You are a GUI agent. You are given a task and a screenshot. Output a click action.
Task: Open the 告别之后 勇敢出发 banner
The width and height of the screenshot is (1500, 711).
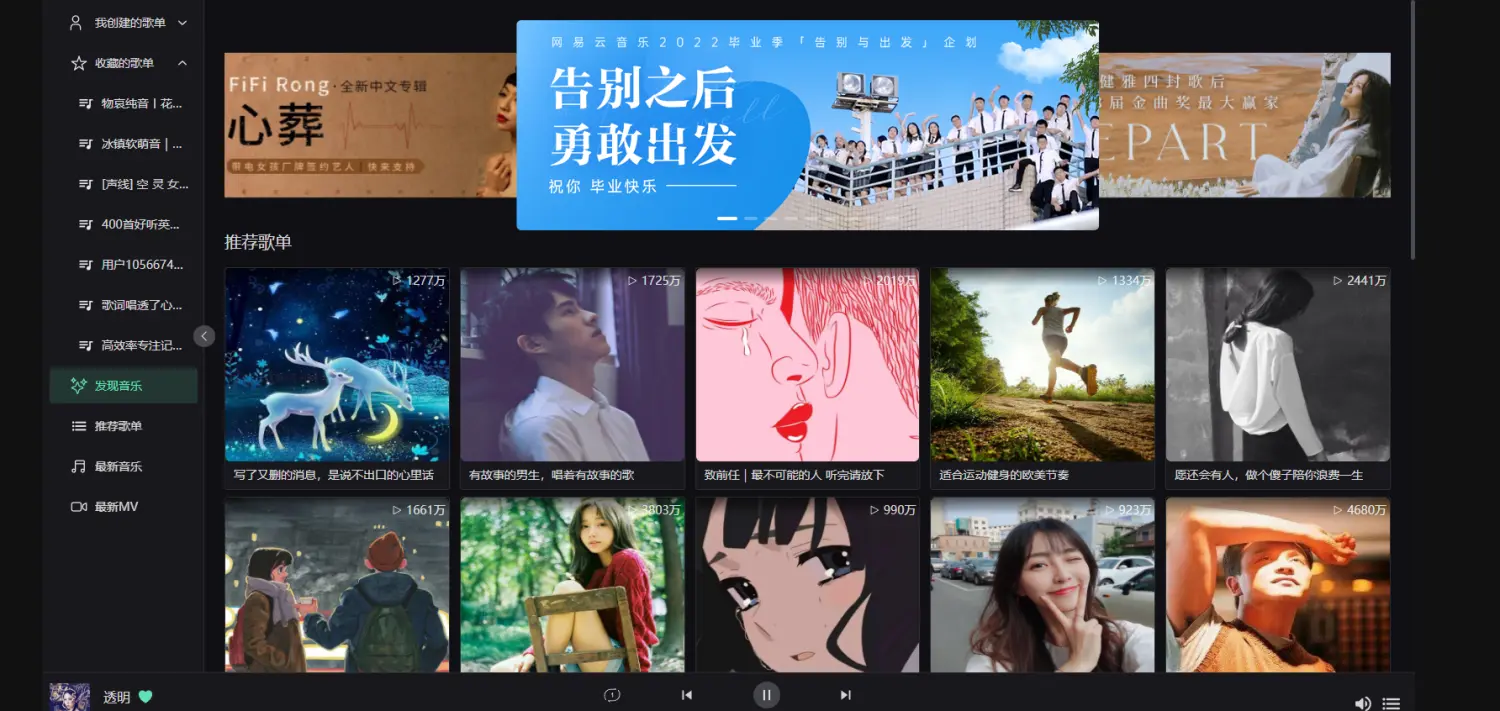point(806,125)
